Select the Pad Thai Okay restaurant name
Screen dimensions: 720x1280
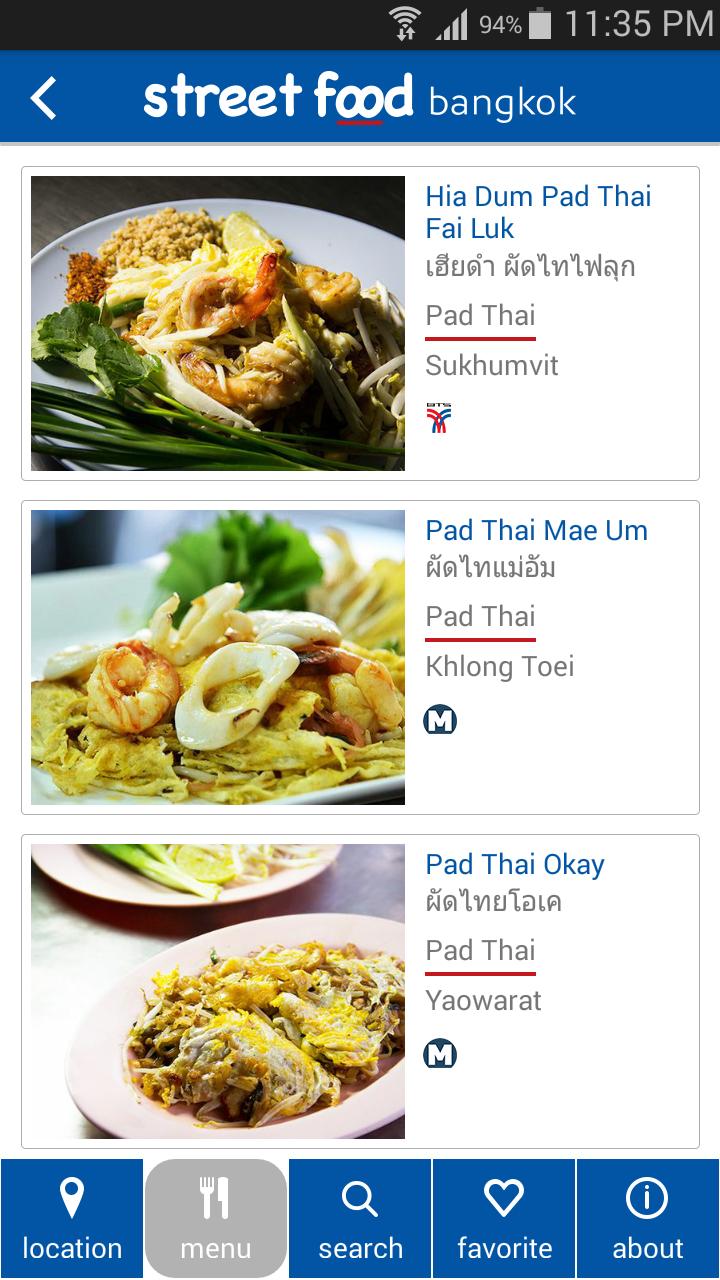[x=515, y=864]
